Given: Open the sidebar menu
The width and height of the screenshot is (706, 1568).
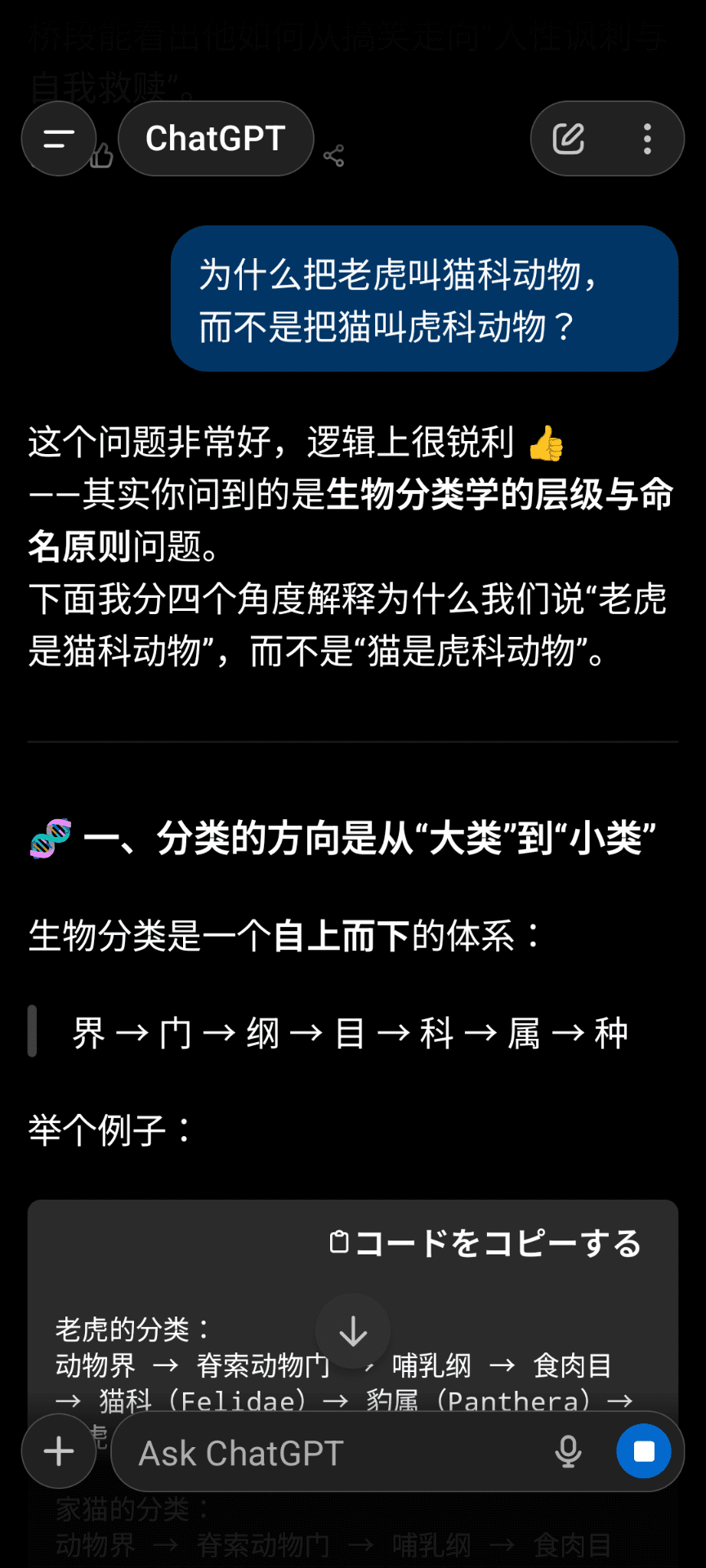Looking at the screenshot, I should (59, 139).
